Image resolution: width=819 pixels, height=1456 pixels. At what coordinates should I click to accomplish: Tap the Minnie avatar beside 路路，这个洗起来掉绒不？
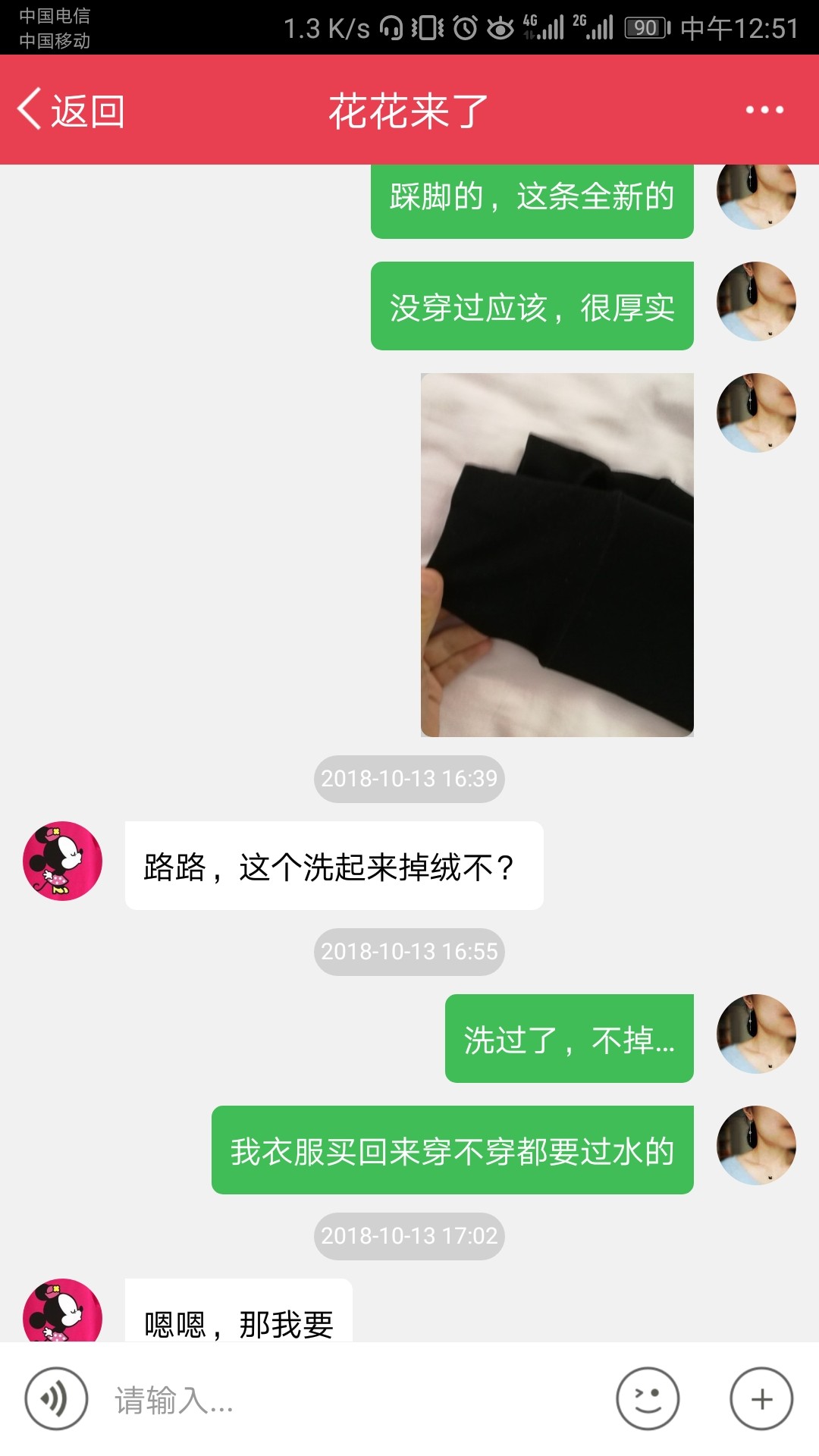pyautogui.click(x=62, y=861)
